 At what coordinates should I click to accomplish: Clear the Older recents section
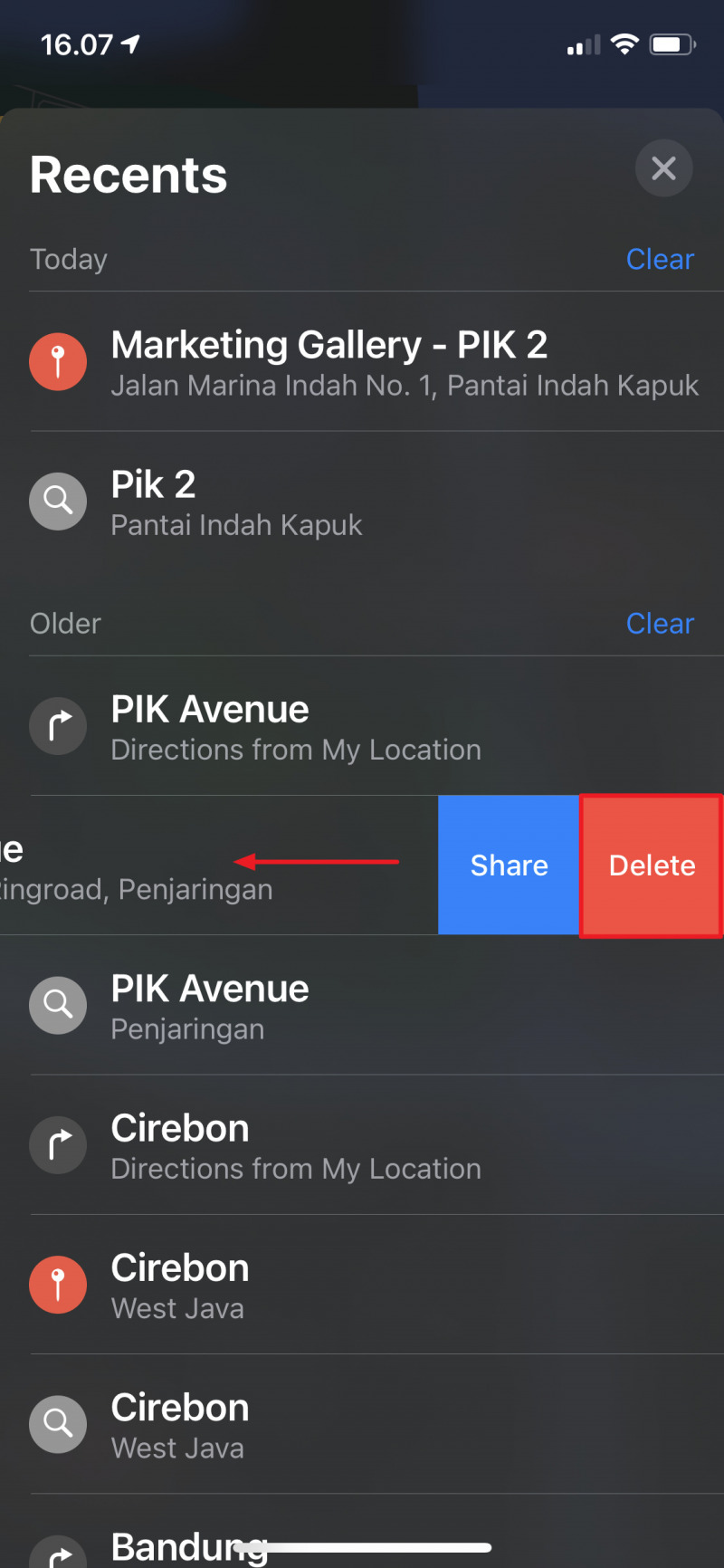tap(660, 624)
